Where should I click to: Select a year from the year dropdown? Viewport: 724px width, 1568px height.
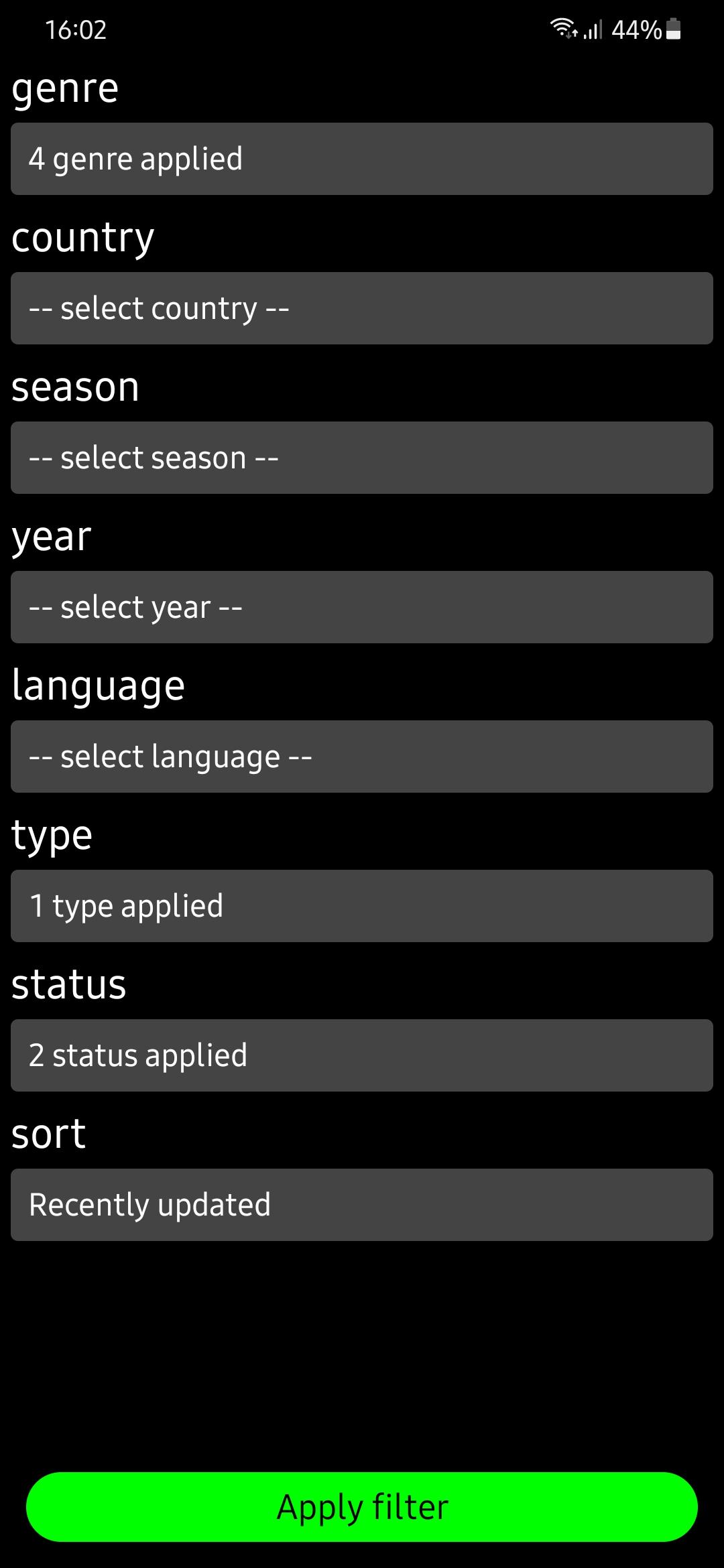point(362,607)
